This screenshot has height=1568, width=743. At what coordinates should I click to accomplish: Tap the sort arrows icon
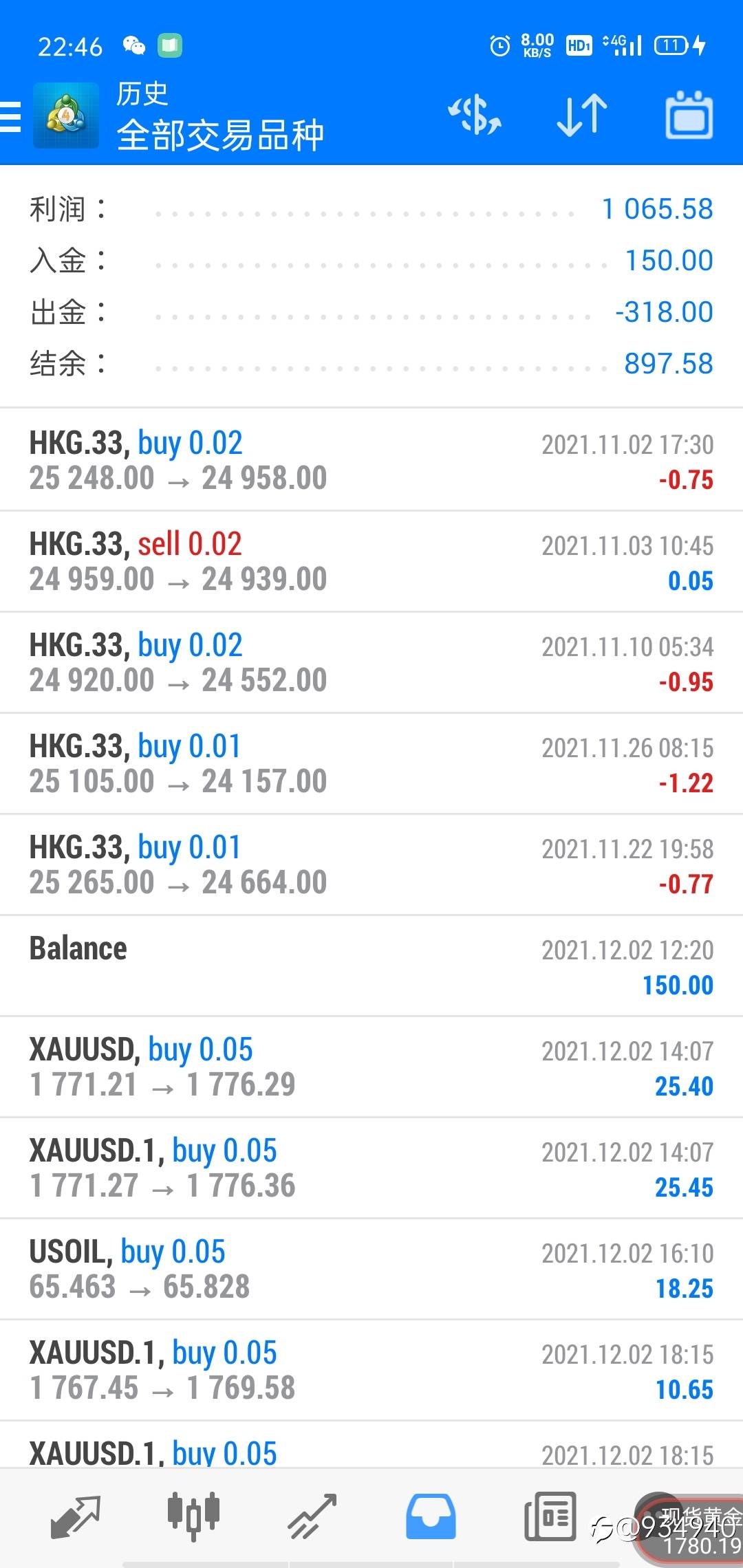[581, 116]
